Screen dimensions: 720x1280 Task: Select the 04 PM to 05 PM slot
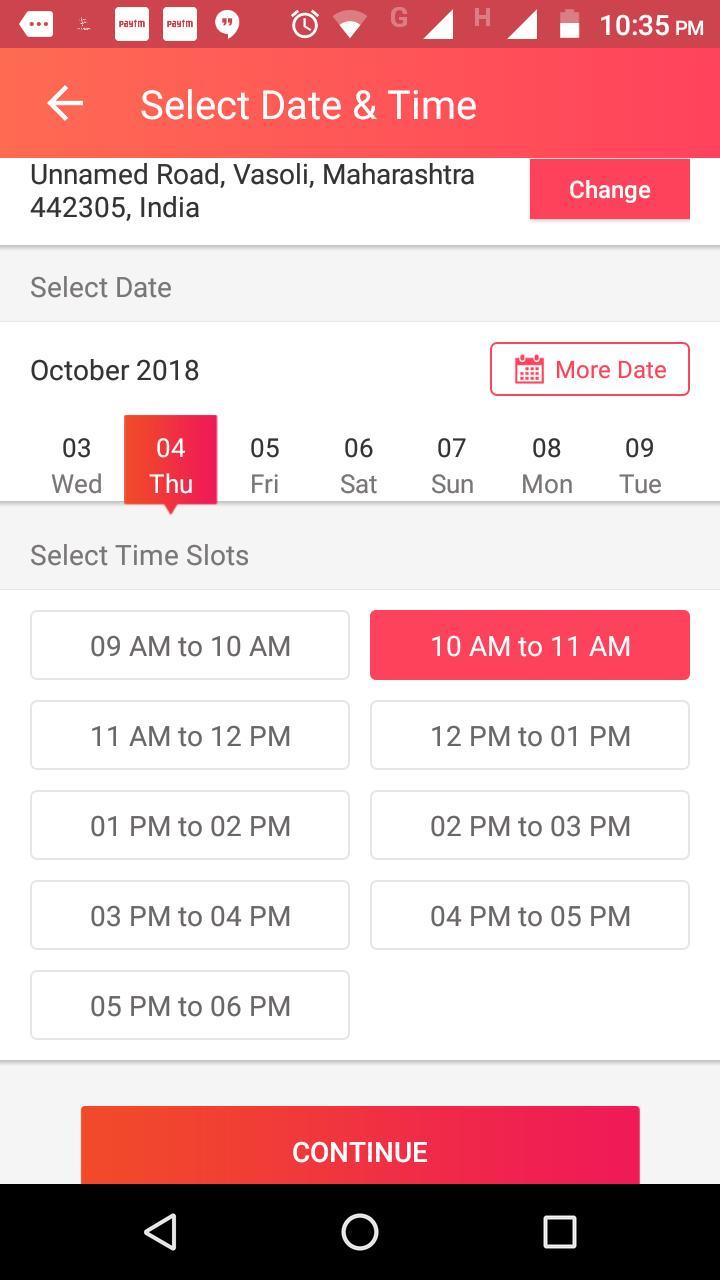[x=530, y=915]
